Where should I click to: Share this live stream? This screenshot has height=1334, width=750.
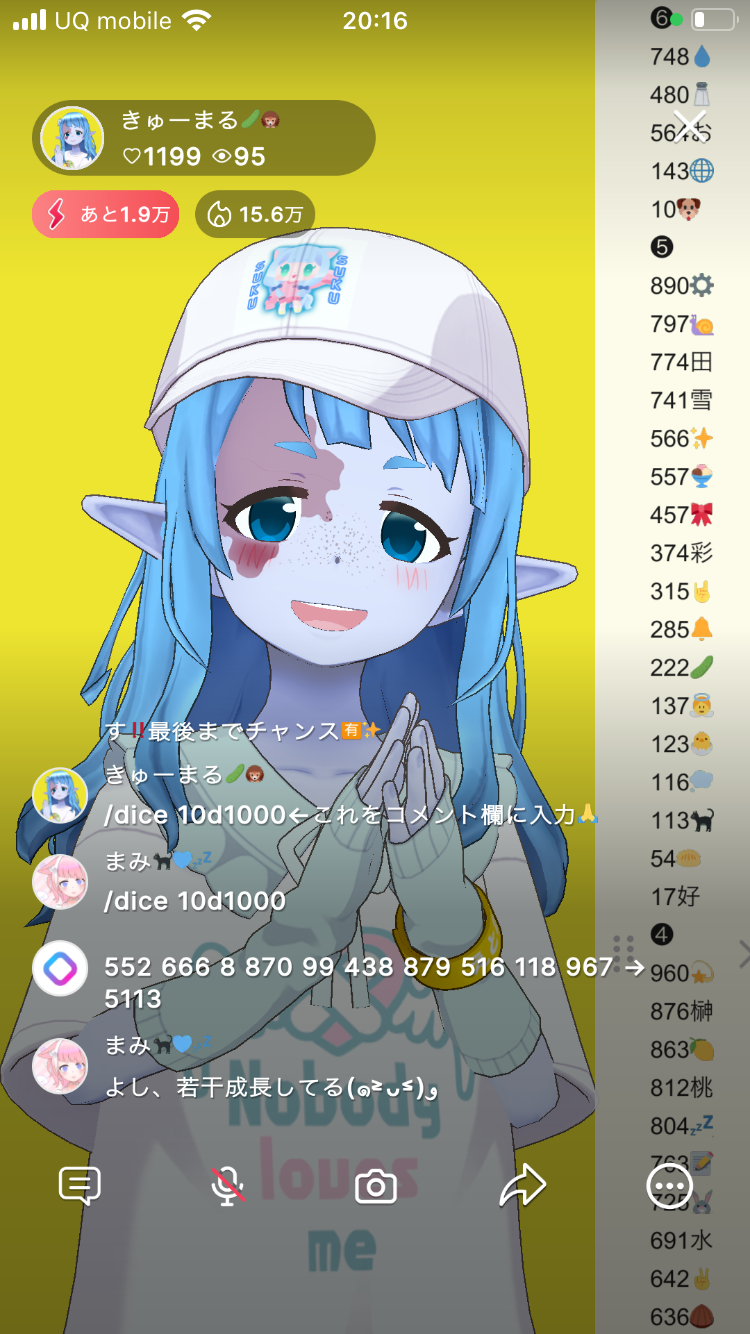(x=523, y=1187)
